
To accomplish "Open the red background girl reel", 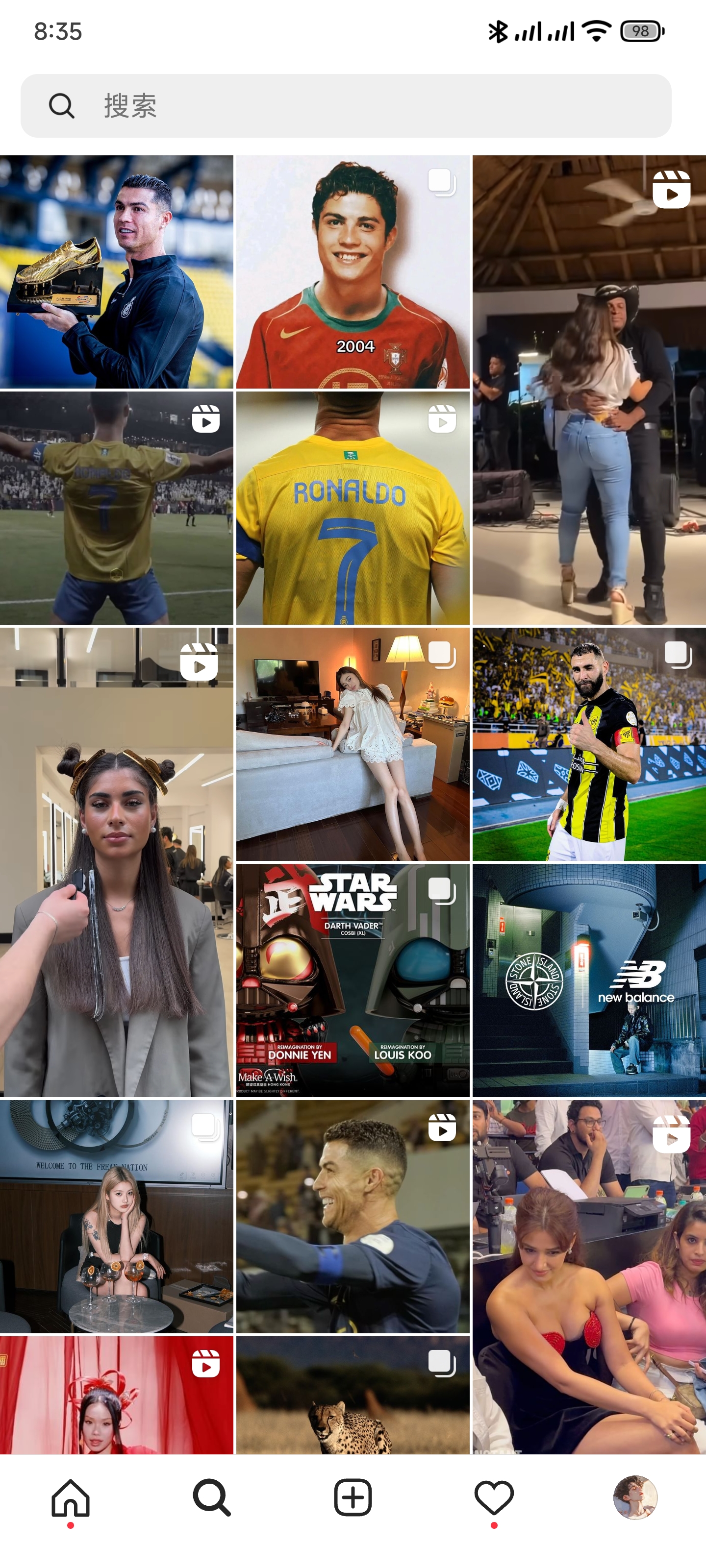I will 116,1394.
